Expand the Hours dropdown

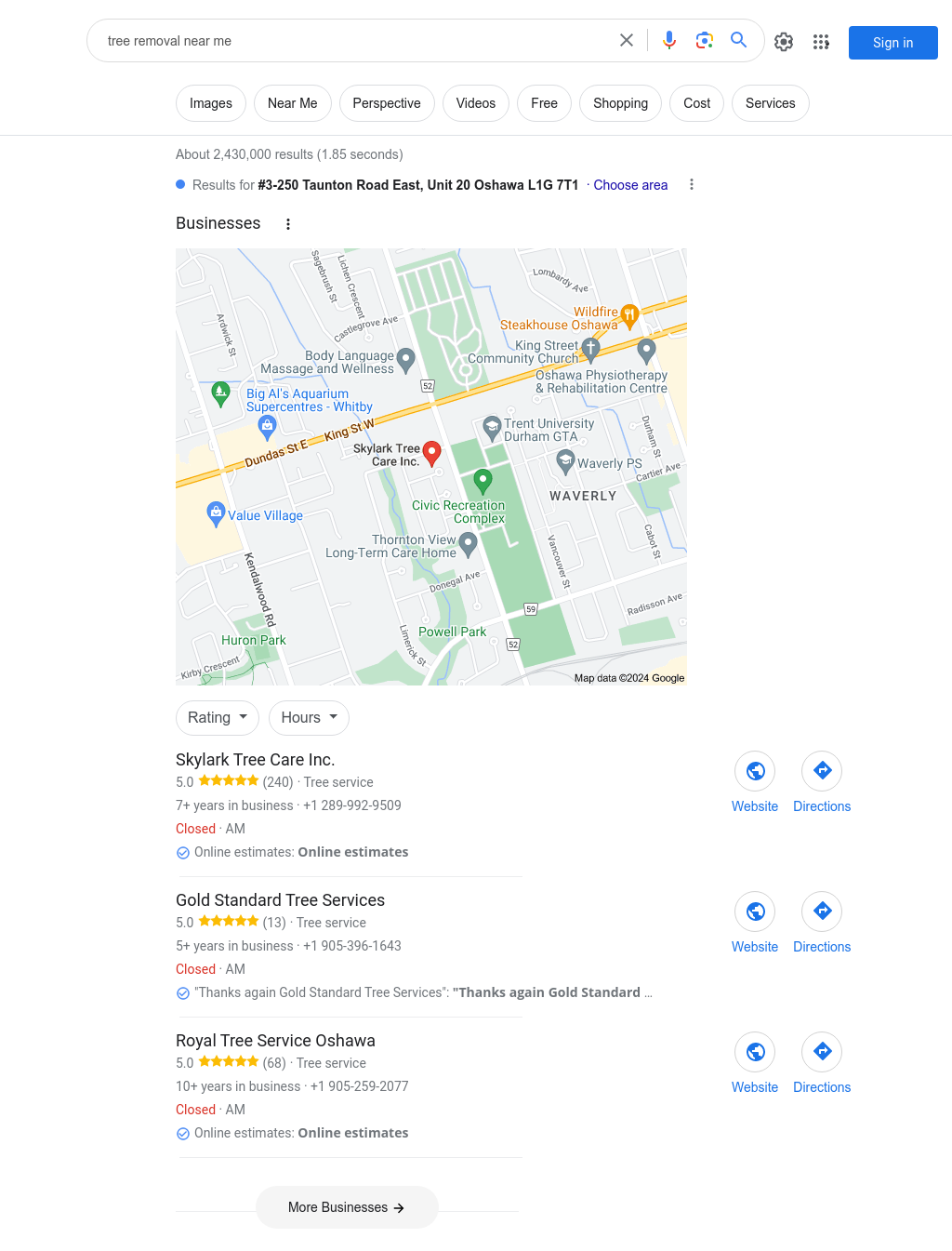tap(309, 718)
